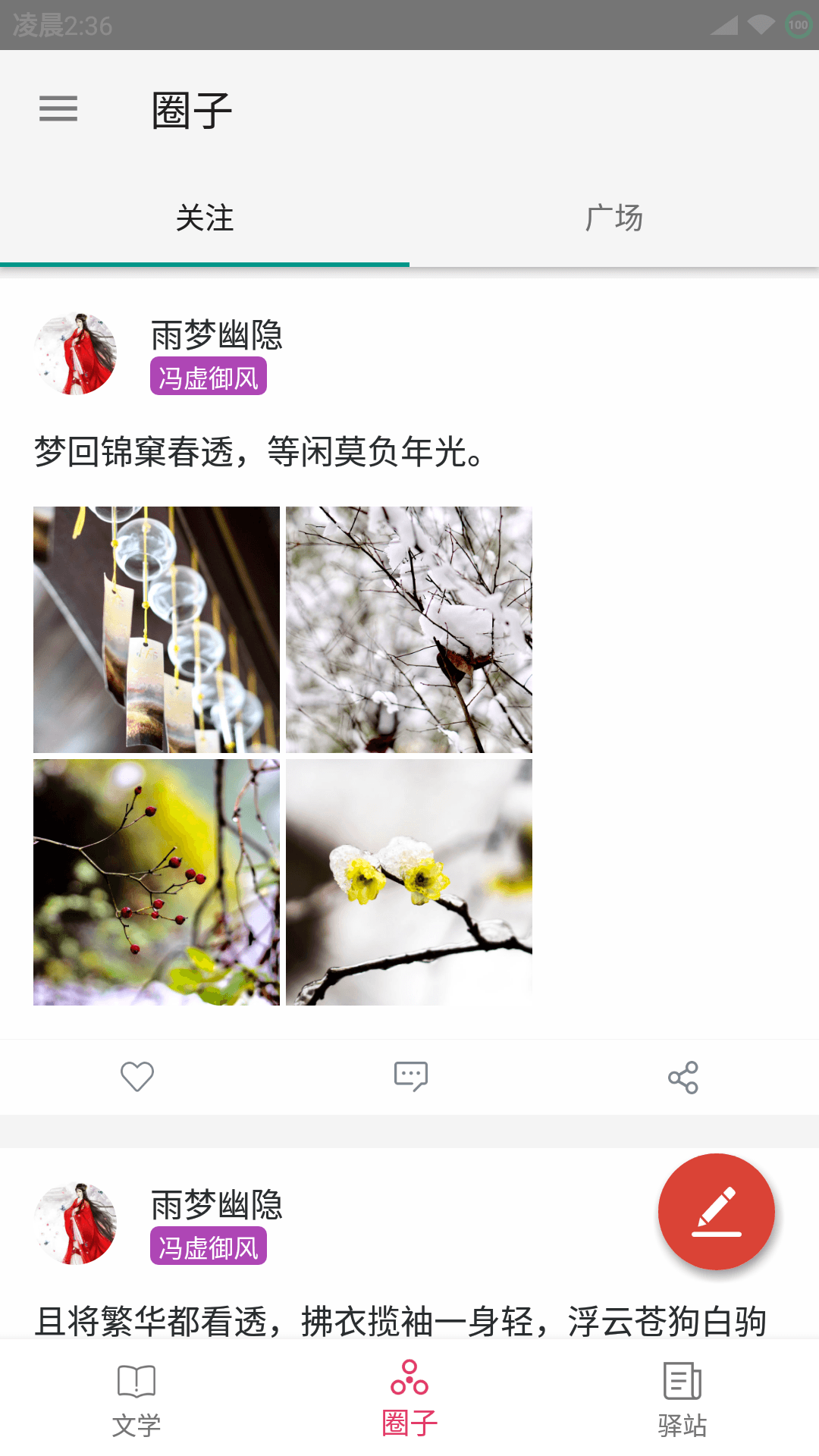Image resolution: width=819 pixels, height=1456 pixels.
Task: Tap the 冯虚御风 badge on the first post
Action: click(x=209, y=377)
